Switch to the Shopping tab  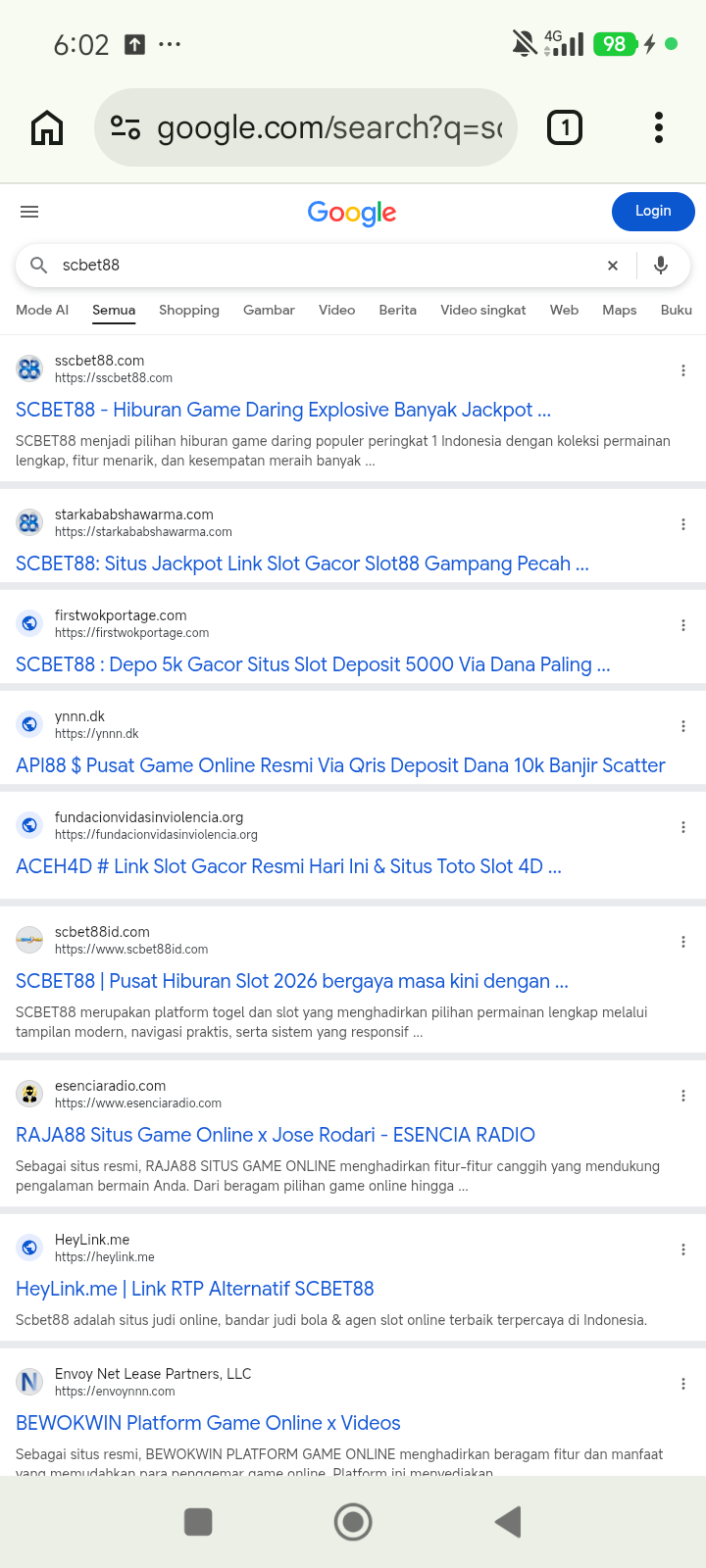tap(189, 310)
